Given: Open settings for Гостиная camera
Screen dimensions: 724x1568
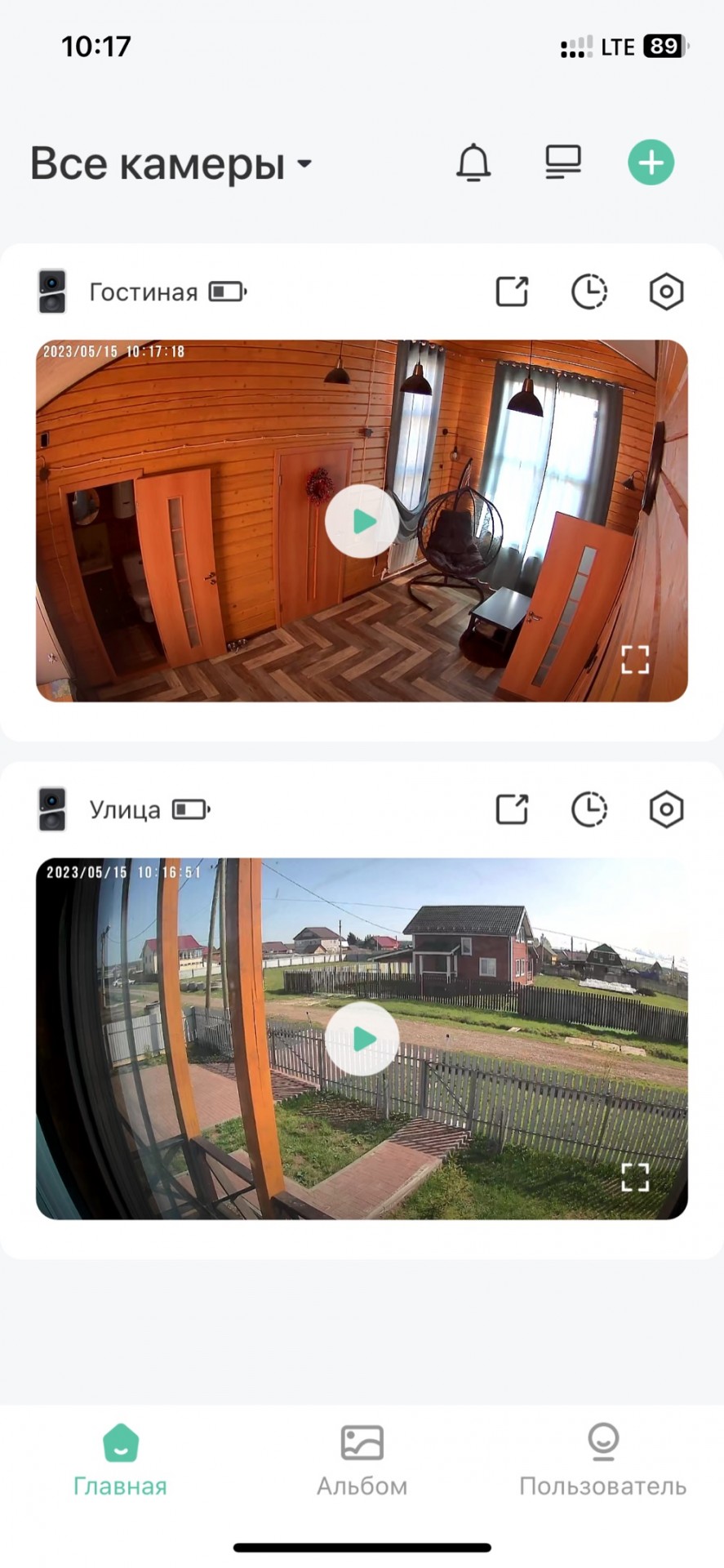Looking at the screenshot, I should pos(666,292).
